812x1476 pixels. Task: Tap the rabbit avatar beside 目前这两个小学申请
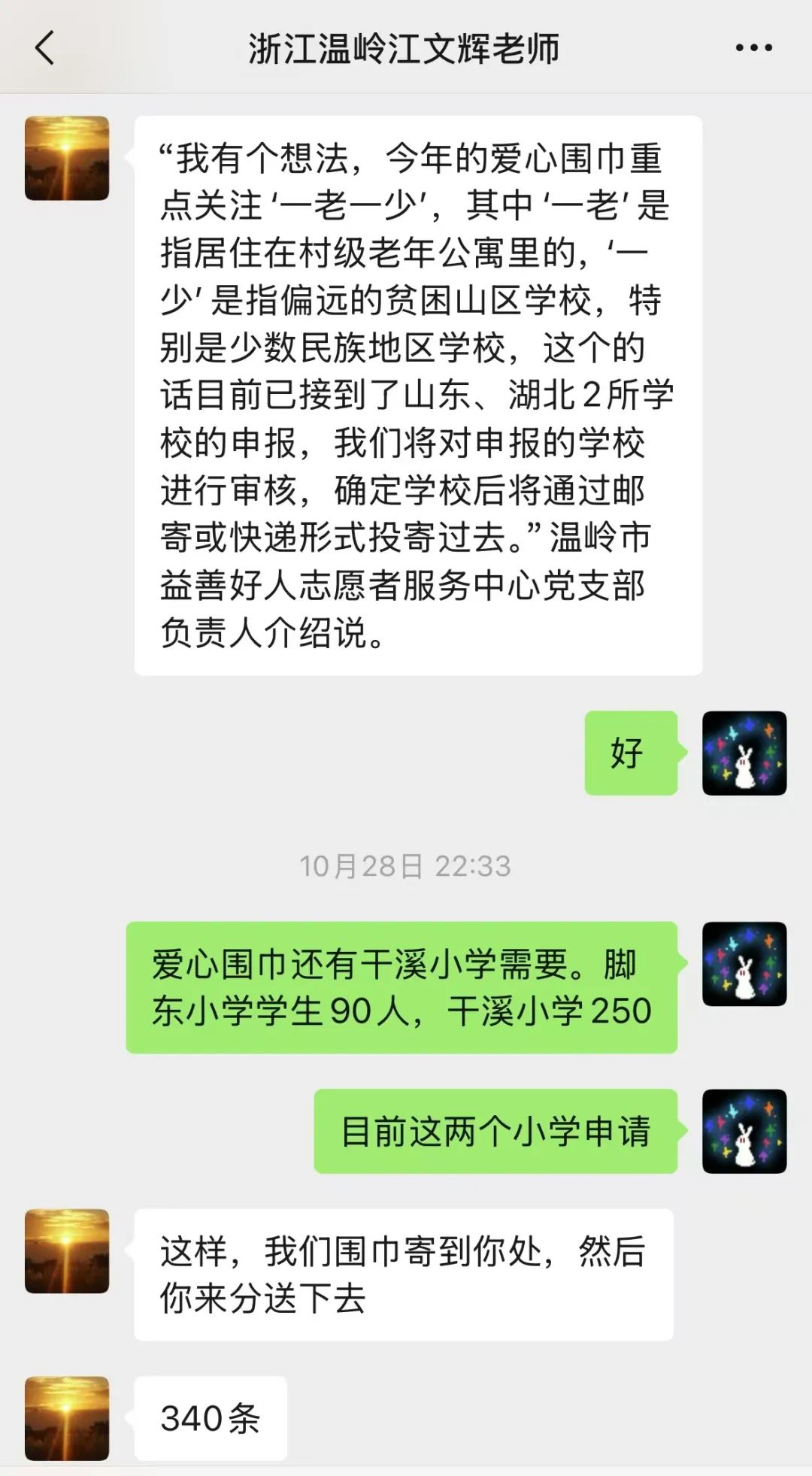coord(744,1131)
